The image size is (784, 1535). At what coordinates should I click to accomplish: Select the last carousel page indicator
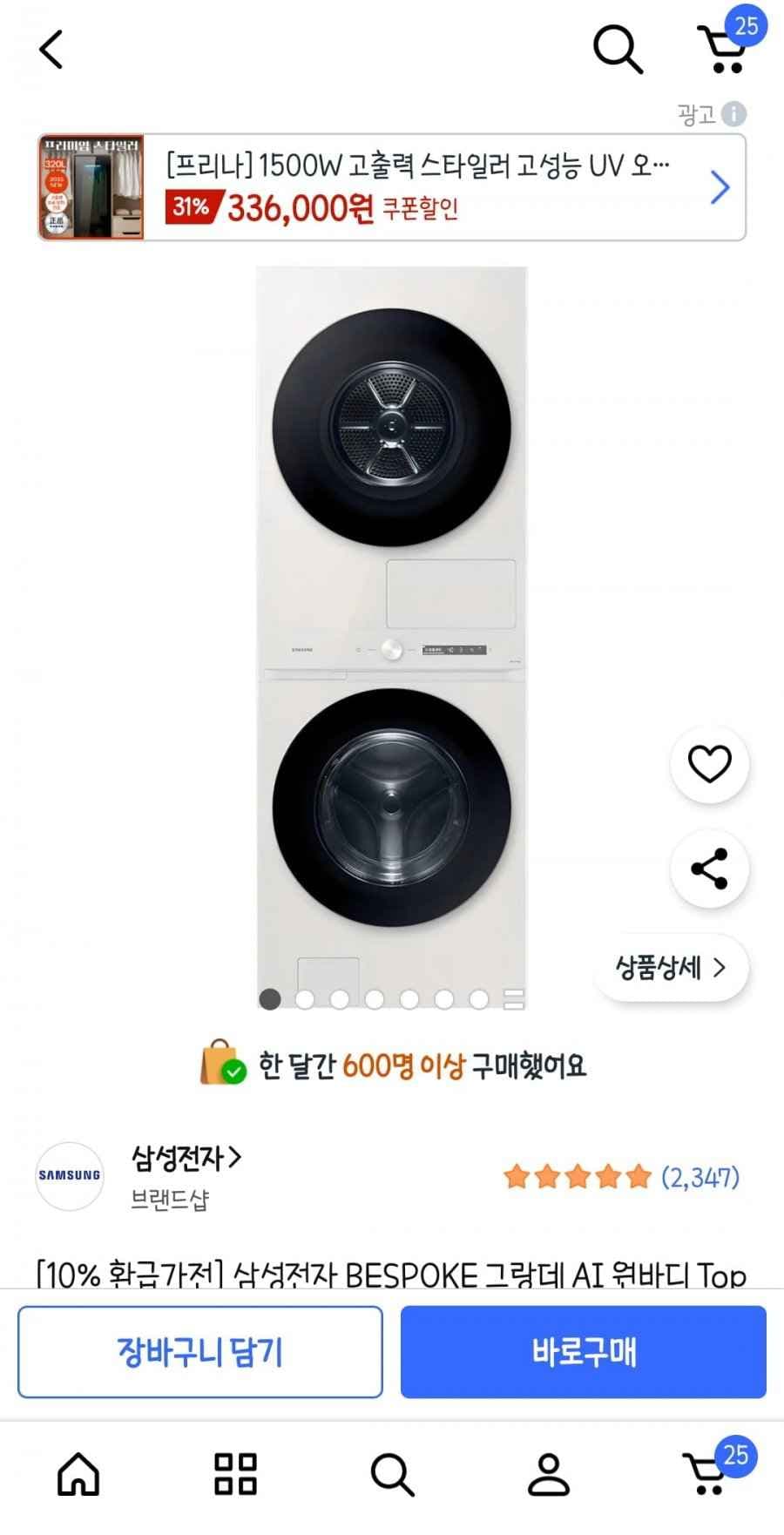point(514,1000)
